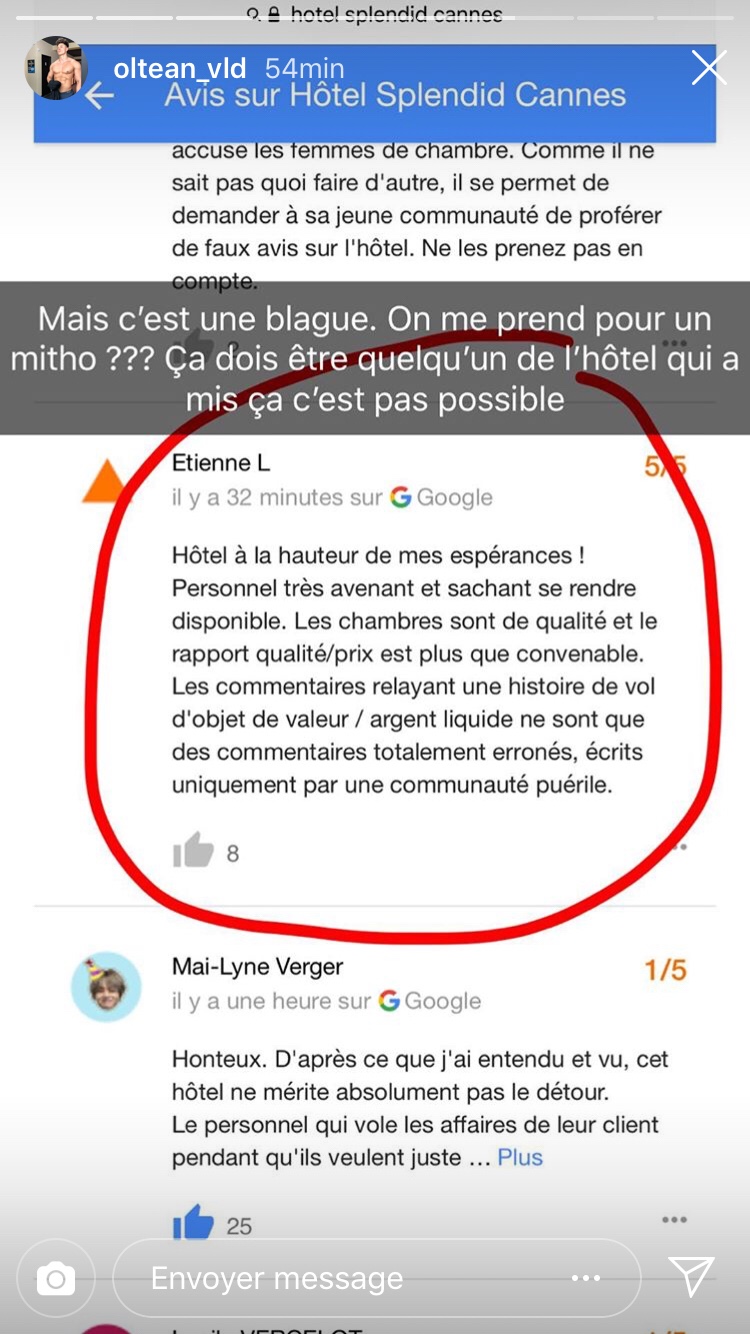Focus the Envoyer message field
Viewport: 750px width, 1334px height.
point(330,1278)
